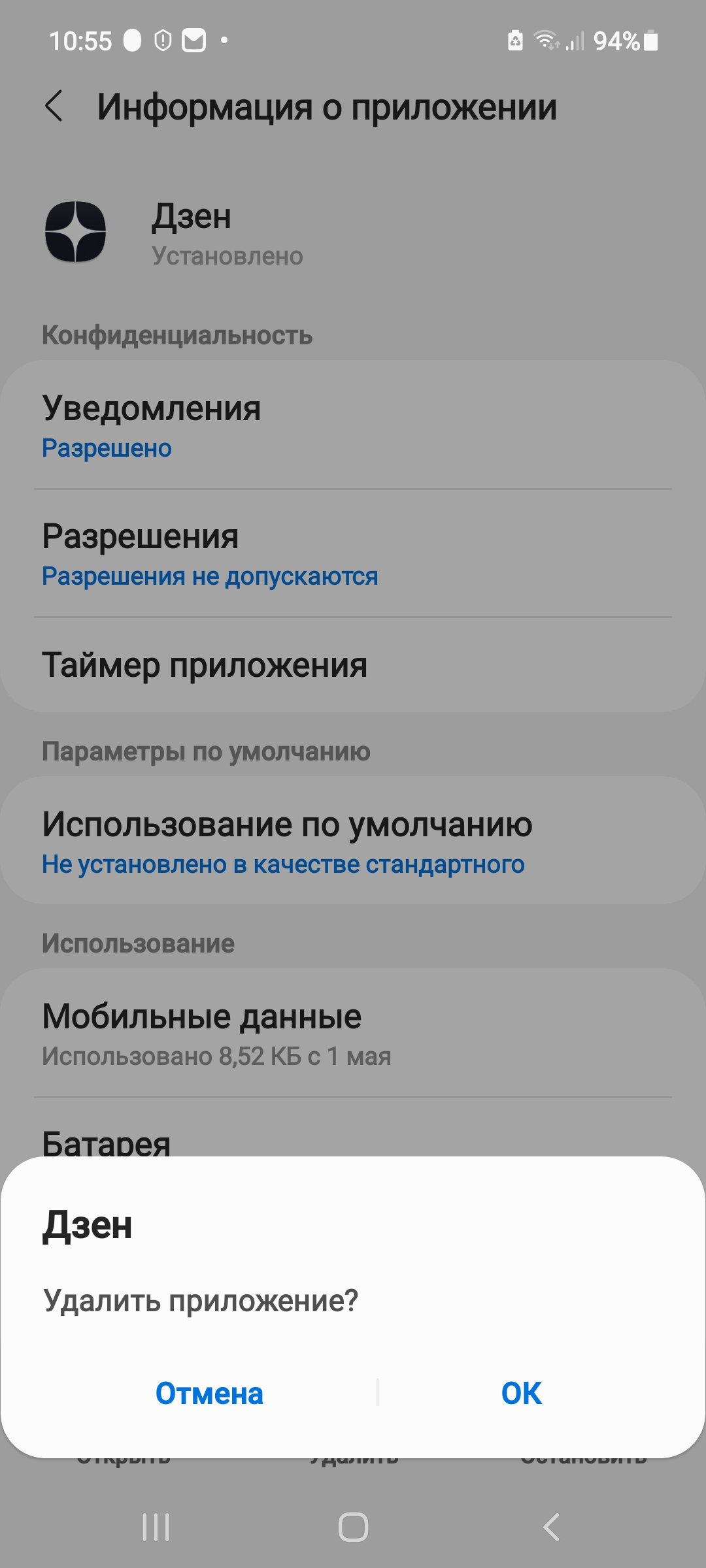Tap the system back button
This screenshot has width=706, height=1568.
551,1527
